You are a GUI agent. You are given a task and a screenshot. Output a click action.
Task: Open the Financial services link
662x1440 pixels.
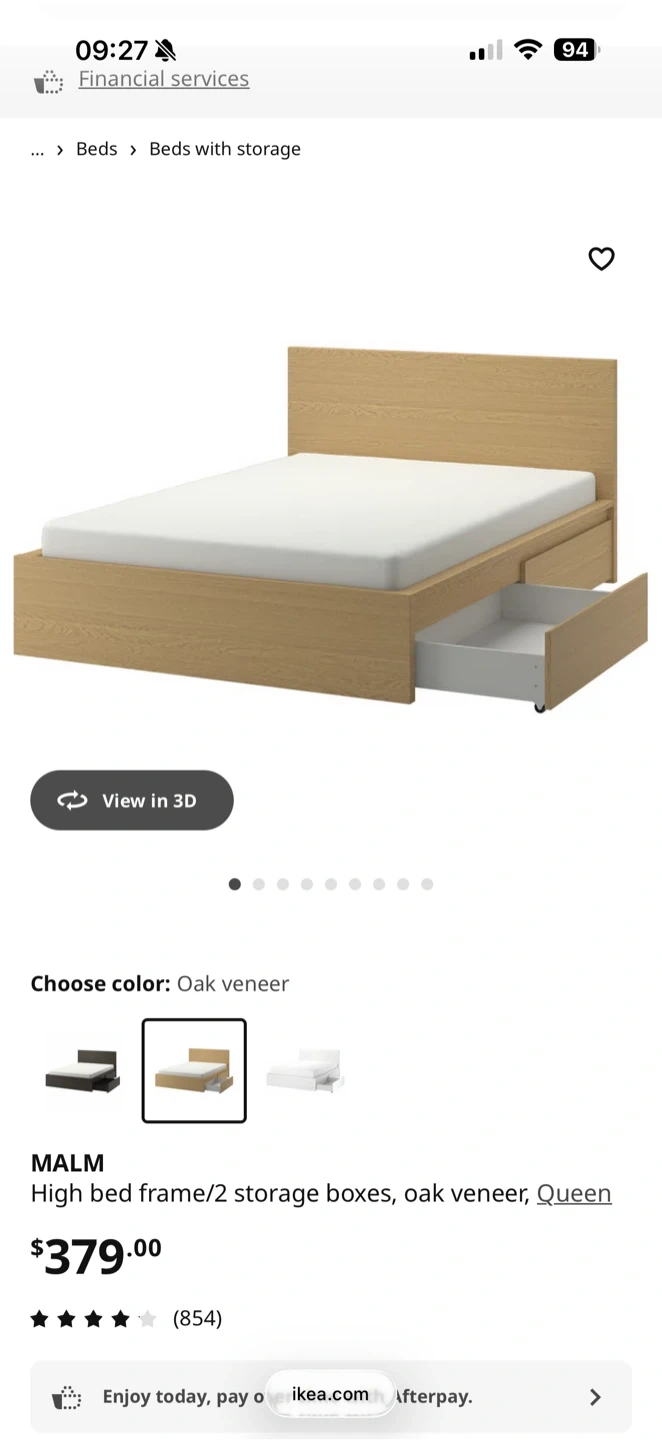(163, 79)
